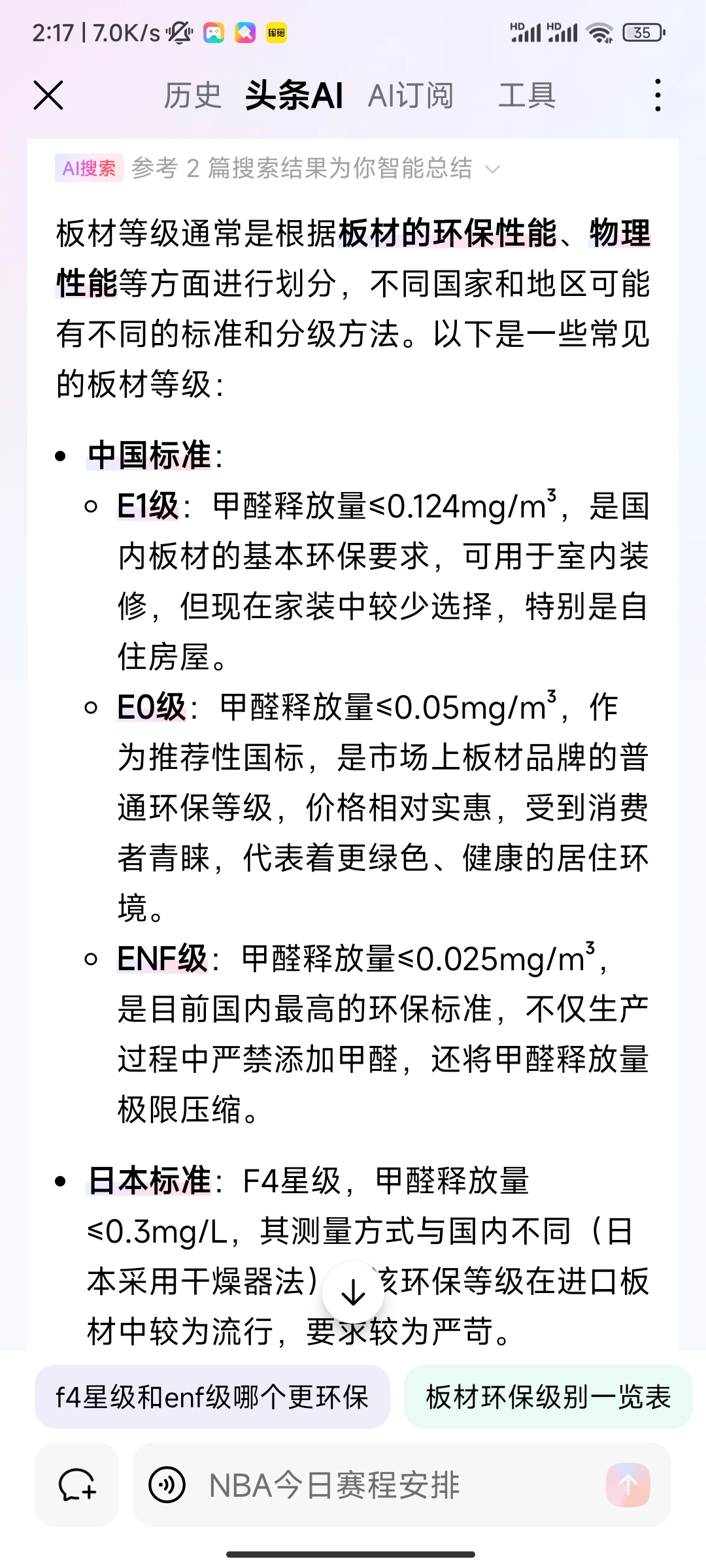Jump to bottom with the down arrow button
This screenshot has height=1568, width=706.
click(353, 1292)
